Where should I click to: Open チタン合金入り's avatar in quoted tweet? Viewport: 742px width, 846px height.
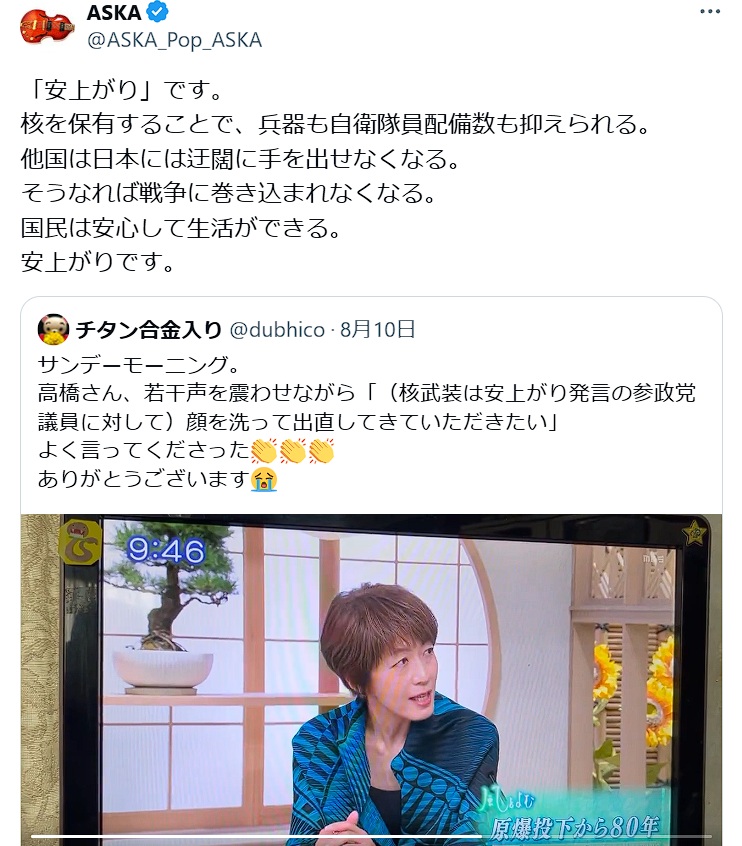click(x=53, y=329)
